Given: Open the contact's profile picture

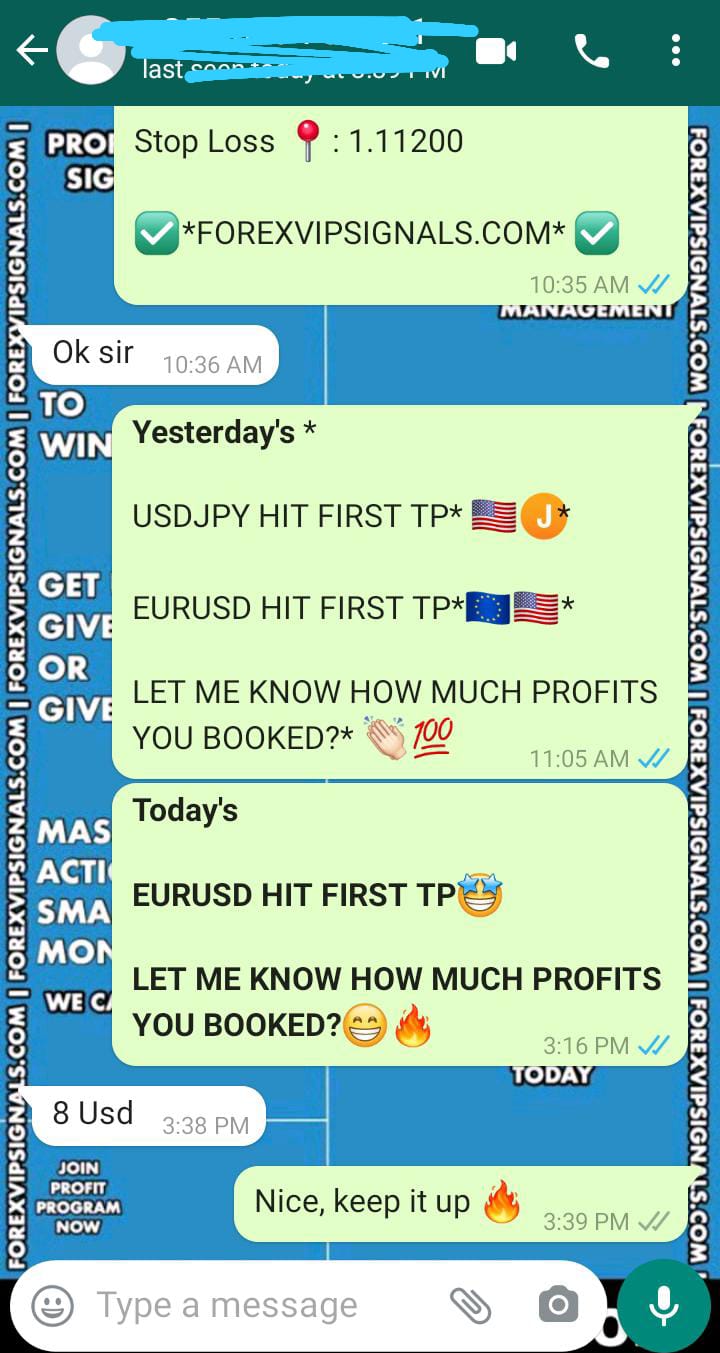Looking at the screenshot, I should tap(90, 50).
